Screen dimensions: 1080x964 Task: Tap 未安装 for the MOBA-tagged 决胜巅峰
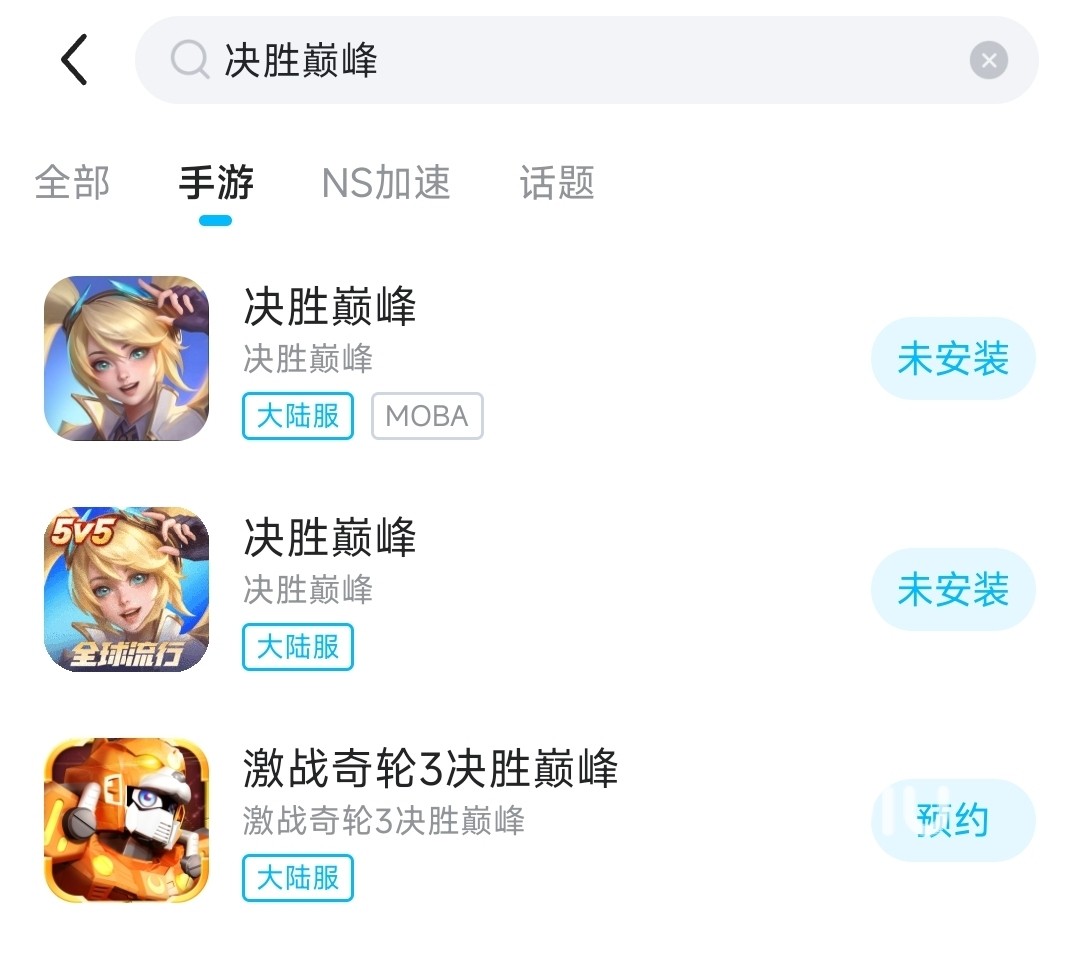[952, 359]
